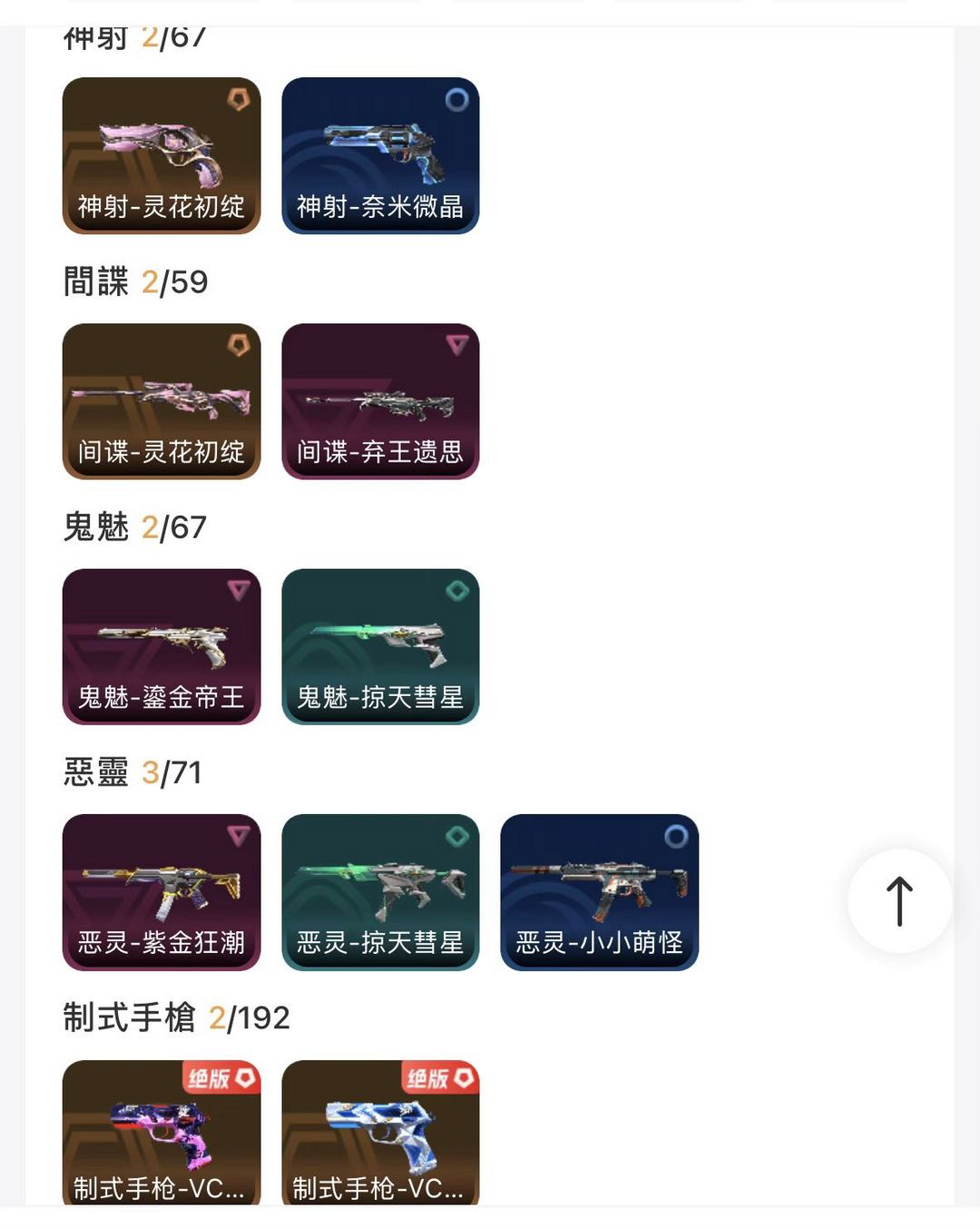The image size is (980, 1229).
Task: View the 鬼魅-鎏金帝王 skin
Action: click(x=162, y=646)
